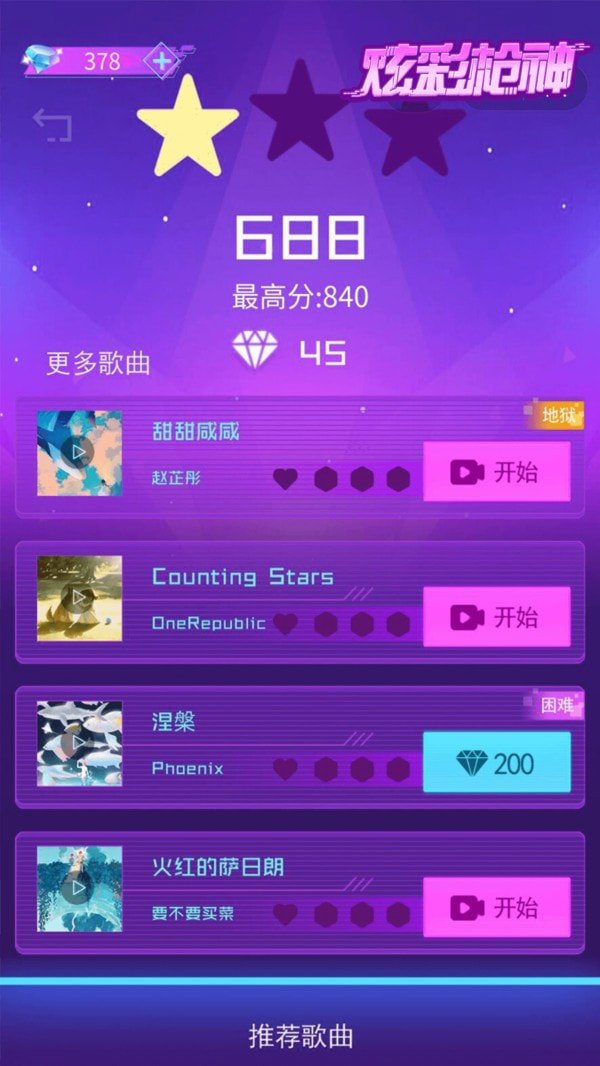Tap the plus icon to add diamonds
This screenshot has width=600, height=1066.
161,60
